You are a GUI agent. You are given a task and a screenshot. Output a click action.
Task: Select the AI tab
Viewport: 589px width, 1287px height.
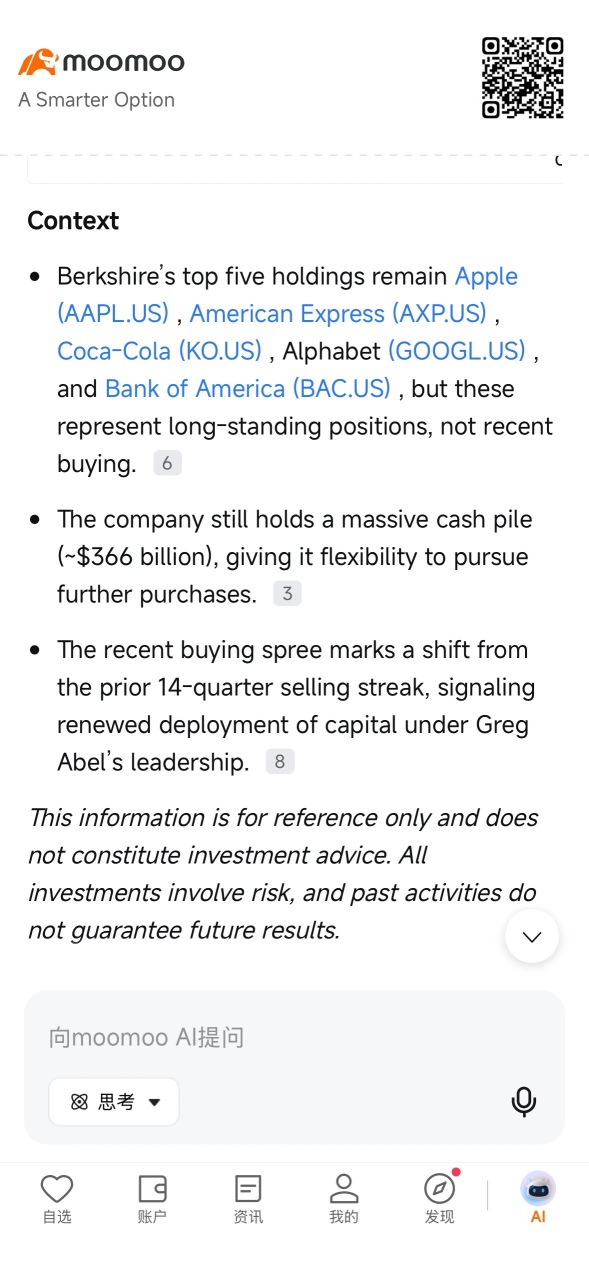[x=538, y=1199]
